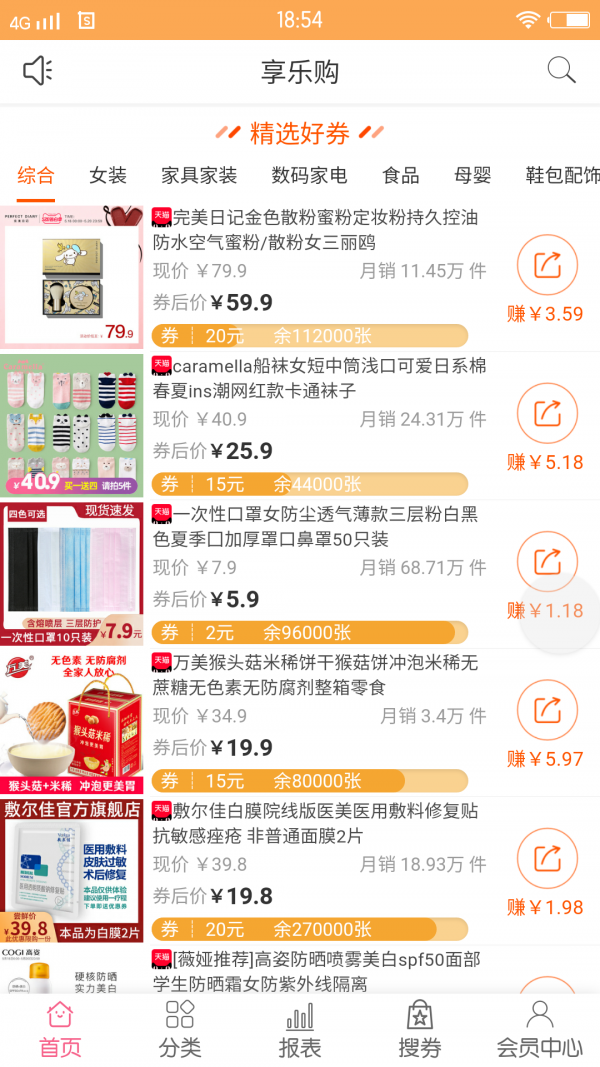Open the 完美日记 product image
This screenshot has height=1067, width=600.
[71, 277]
